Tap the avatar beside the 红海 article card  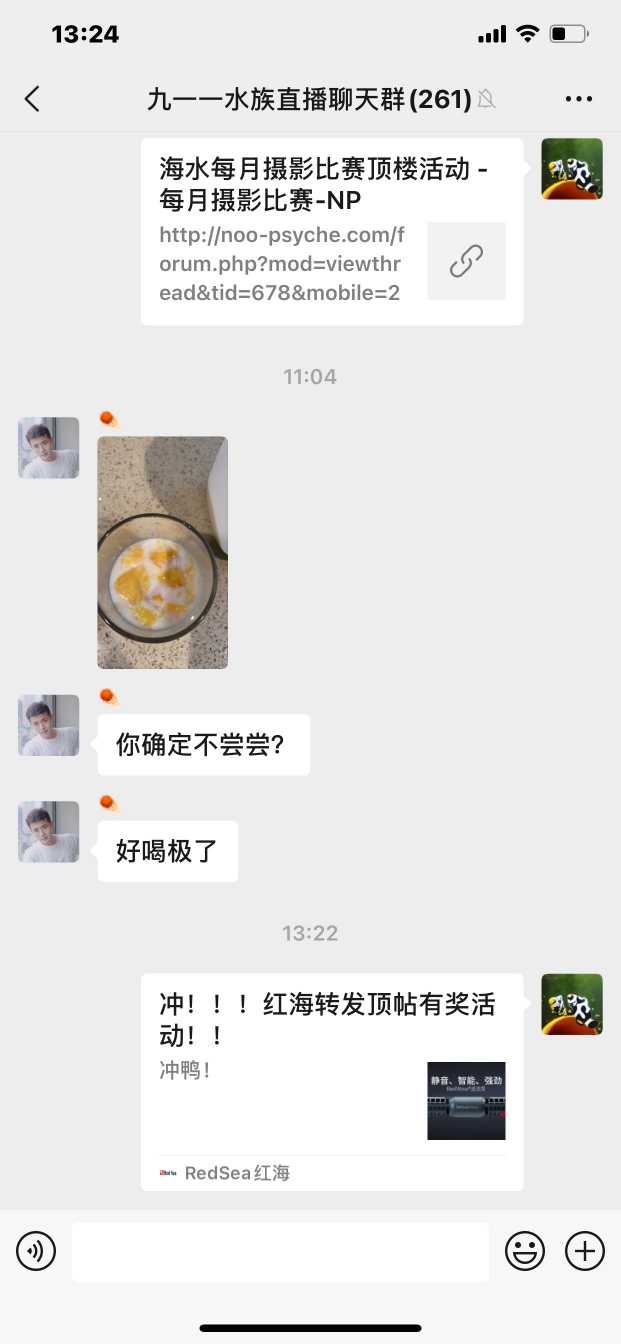coord(572,1004)
